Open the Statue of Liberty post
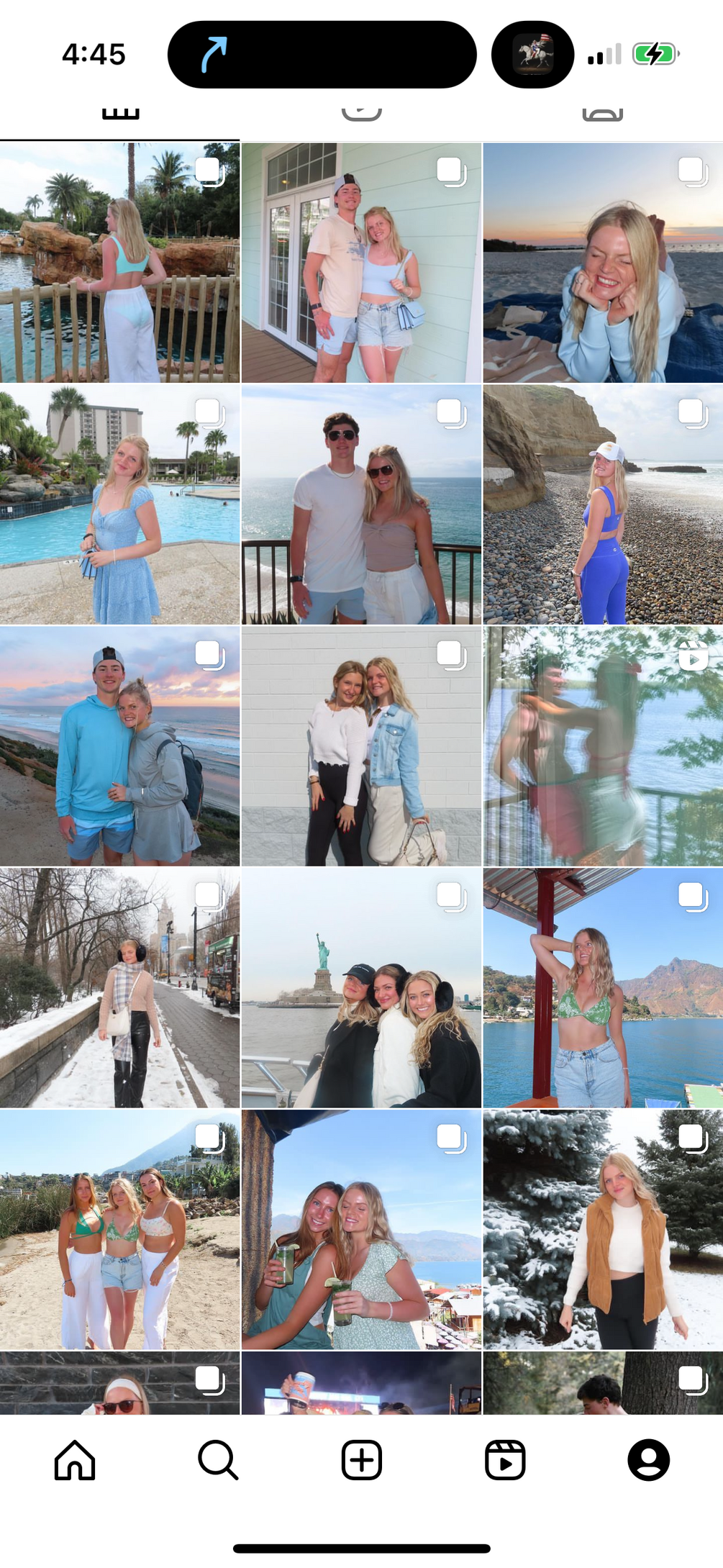 [x=361, y=987]
